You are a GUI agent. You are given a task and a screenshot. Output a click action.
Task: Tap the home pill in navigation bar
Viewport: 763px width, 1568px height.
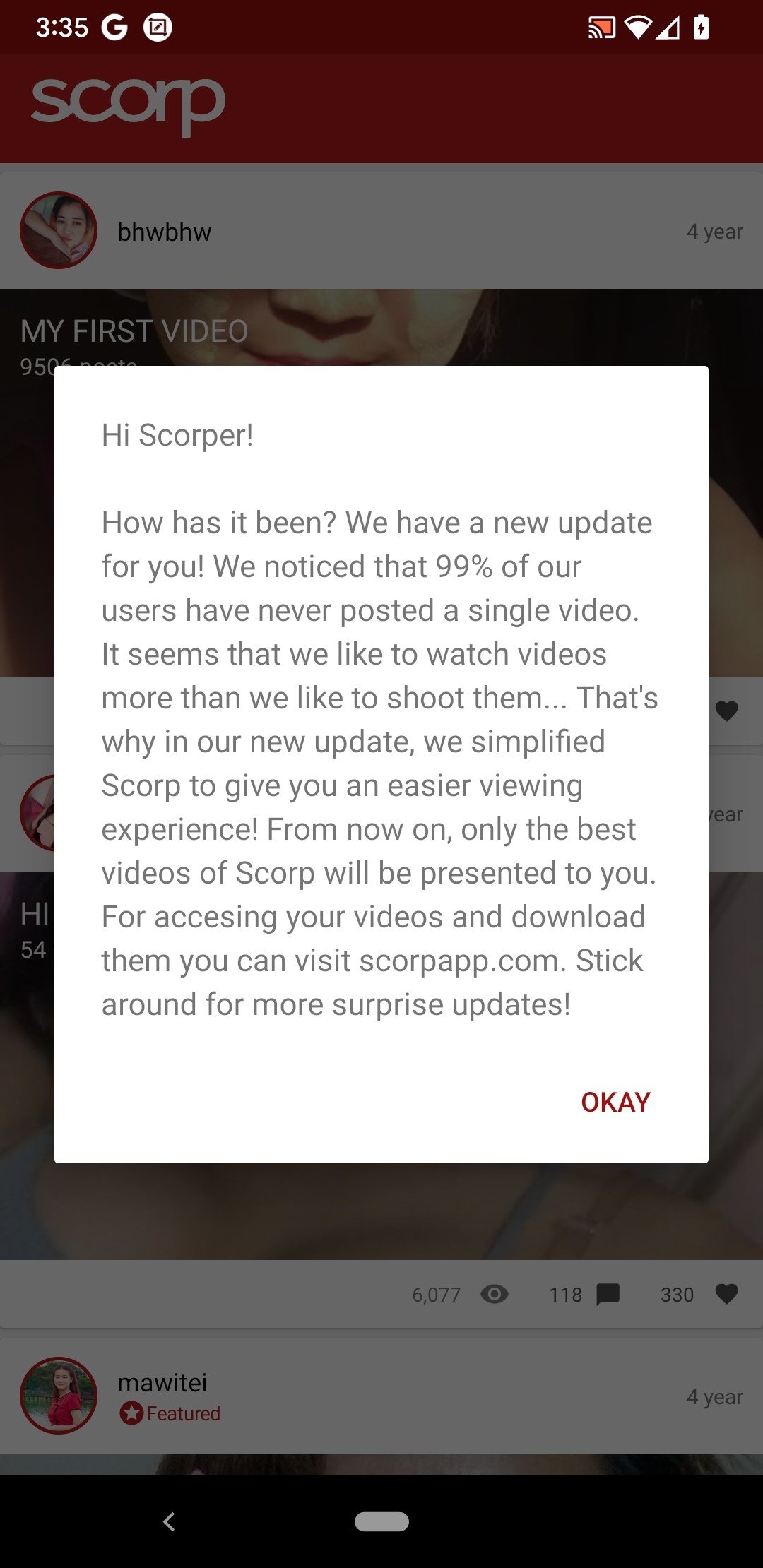click(381, 1521)
